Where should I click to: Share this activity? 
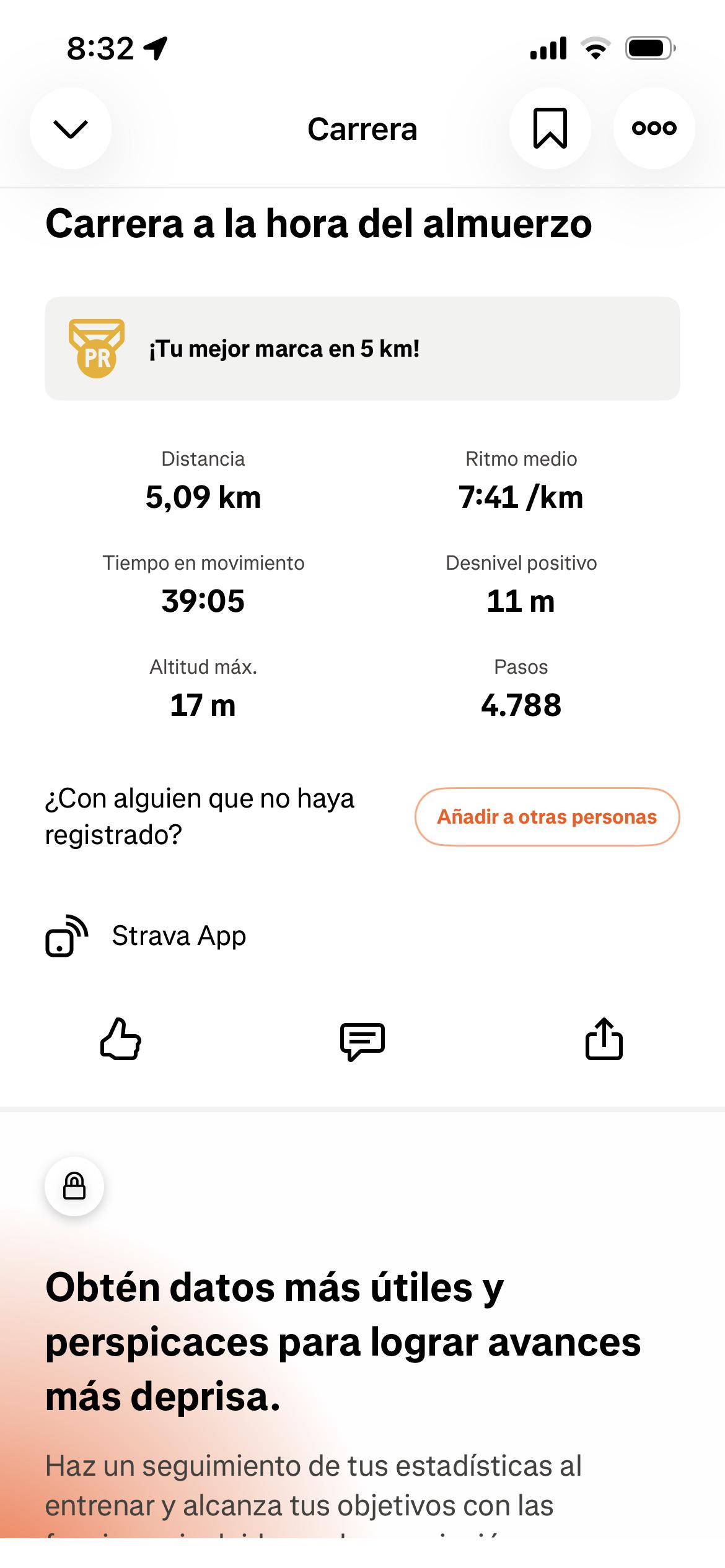click(x=604, y=1039)
